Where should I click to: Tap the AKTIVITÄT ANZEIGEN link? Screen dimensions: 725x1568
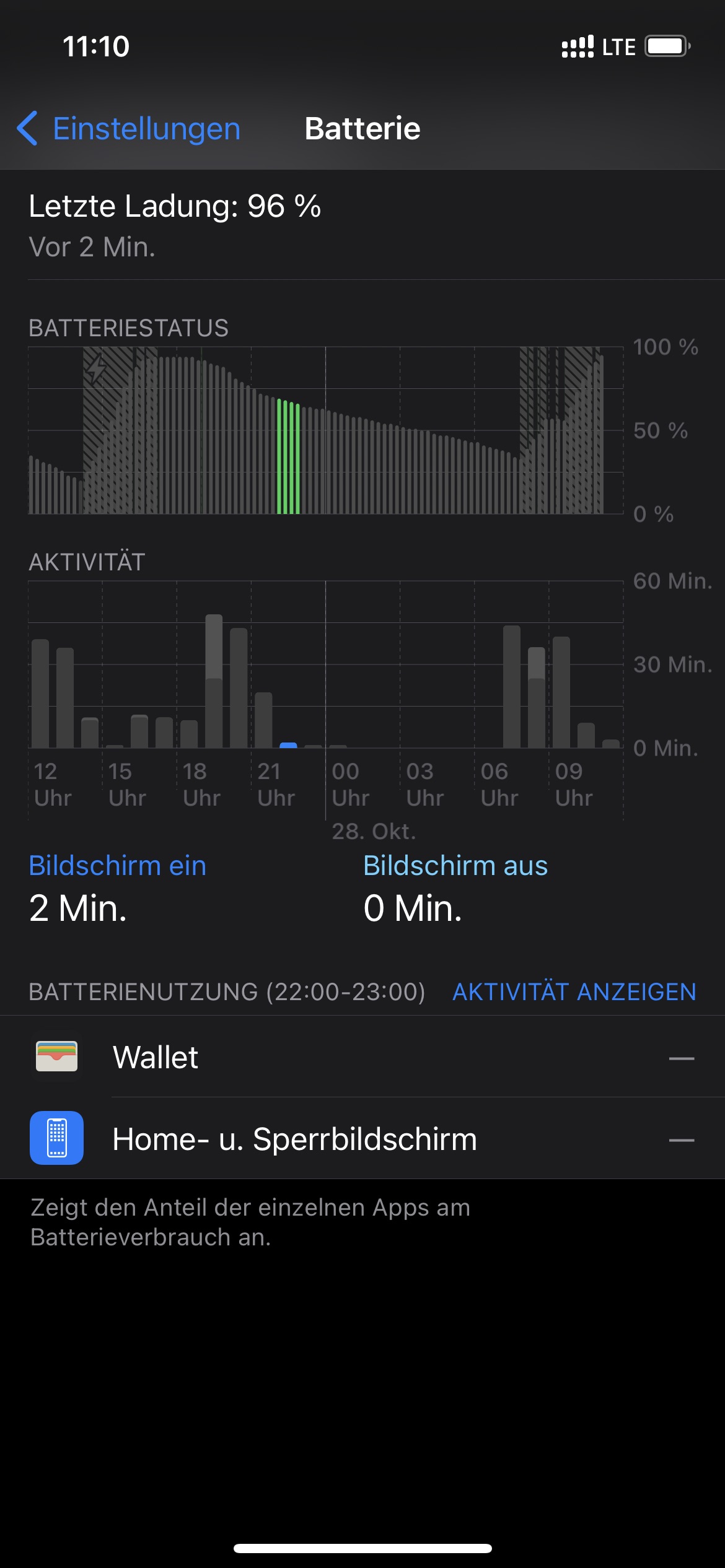pos(574,992)
